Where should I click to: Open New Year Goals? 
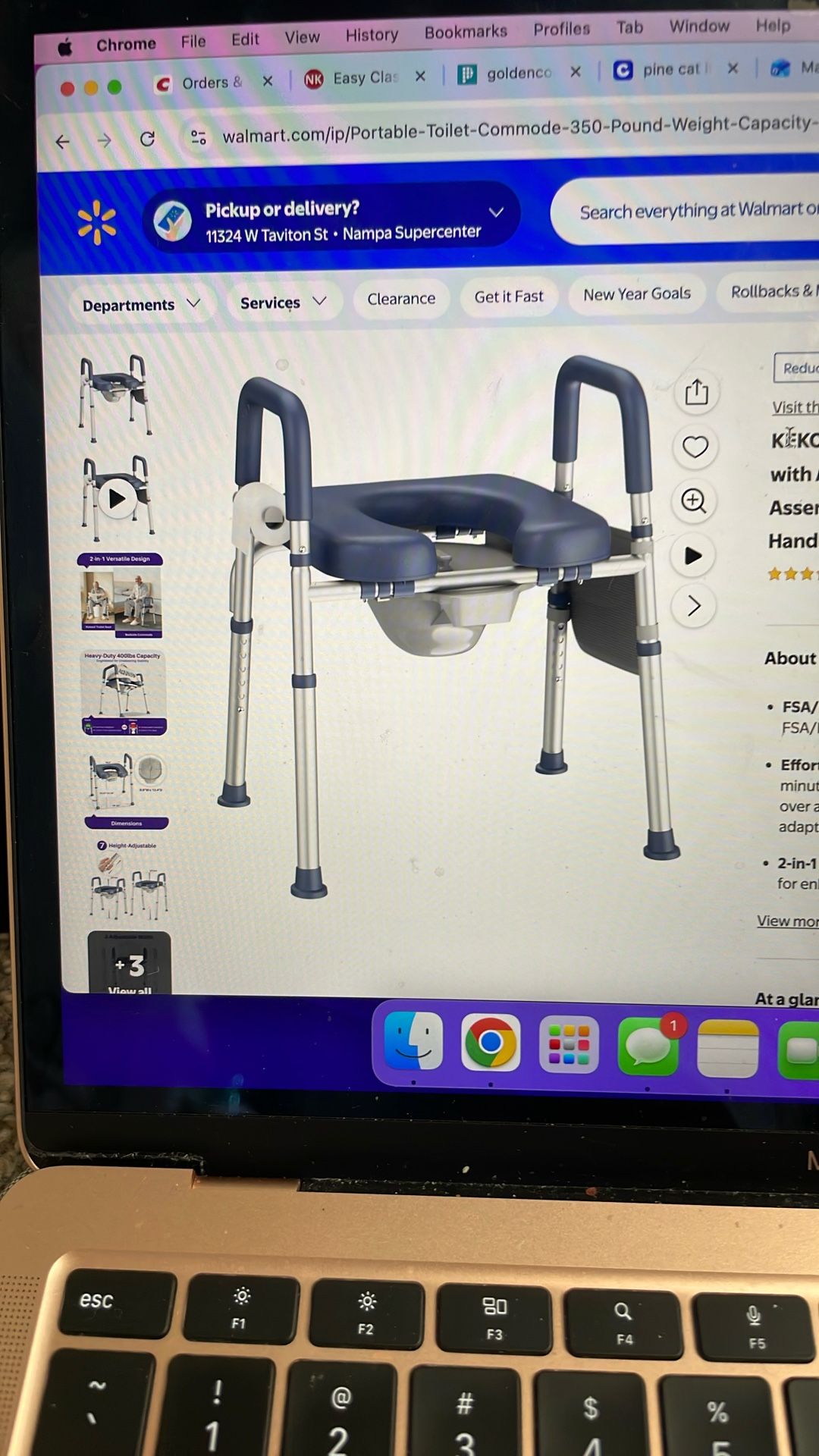637,293
